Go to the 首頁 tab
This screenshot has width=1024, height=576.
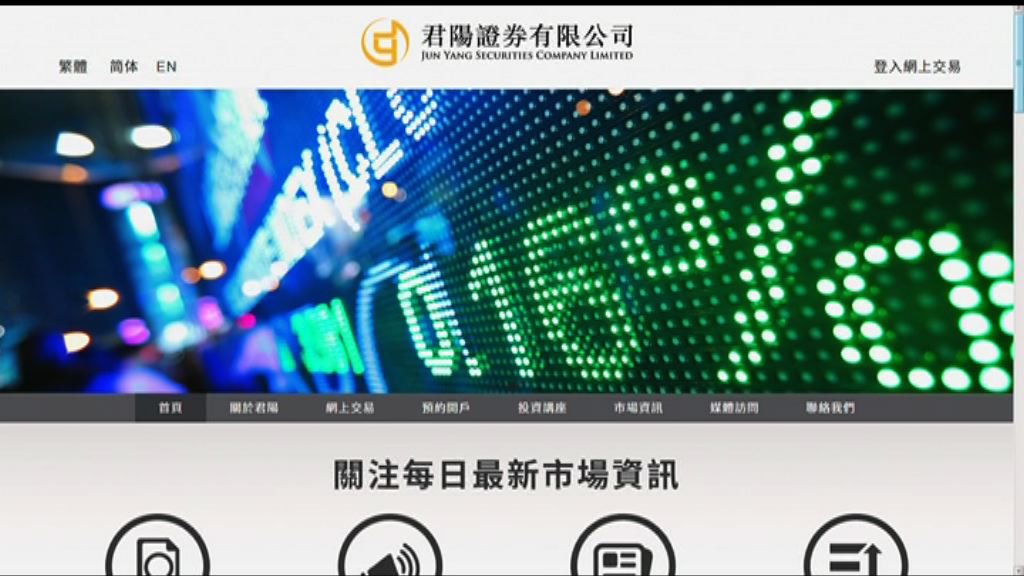pos(170,408)
